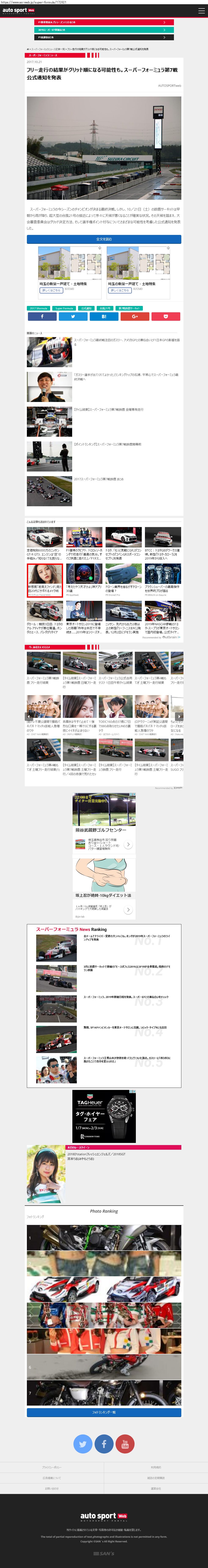
Task: Share article on Google Plus
Action: coord(135,317)
